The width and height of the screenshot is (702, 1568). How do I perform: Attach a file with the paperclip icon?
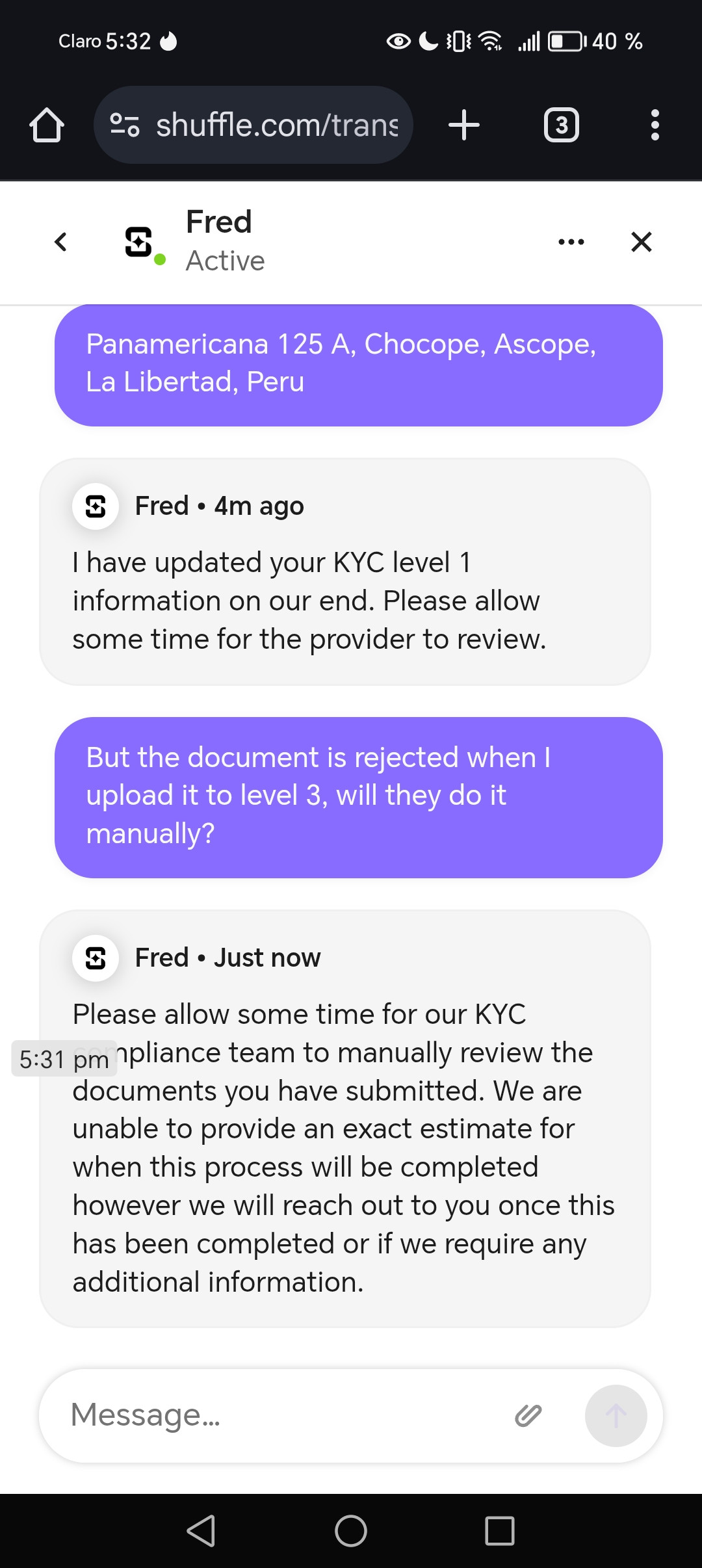point(528,1415)
